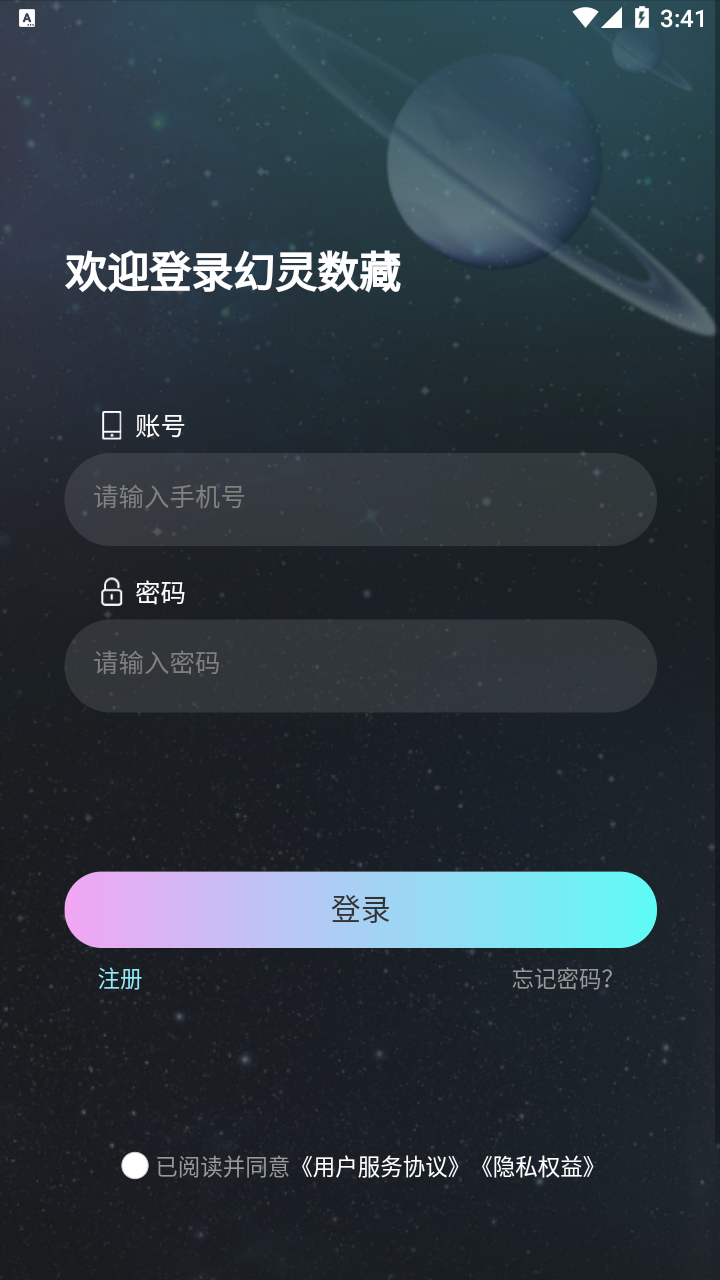The height and width of the screenshot is (1280, 720).
Task: Click the lock icon beside 密码 label
Action: (x=110, y=592)
